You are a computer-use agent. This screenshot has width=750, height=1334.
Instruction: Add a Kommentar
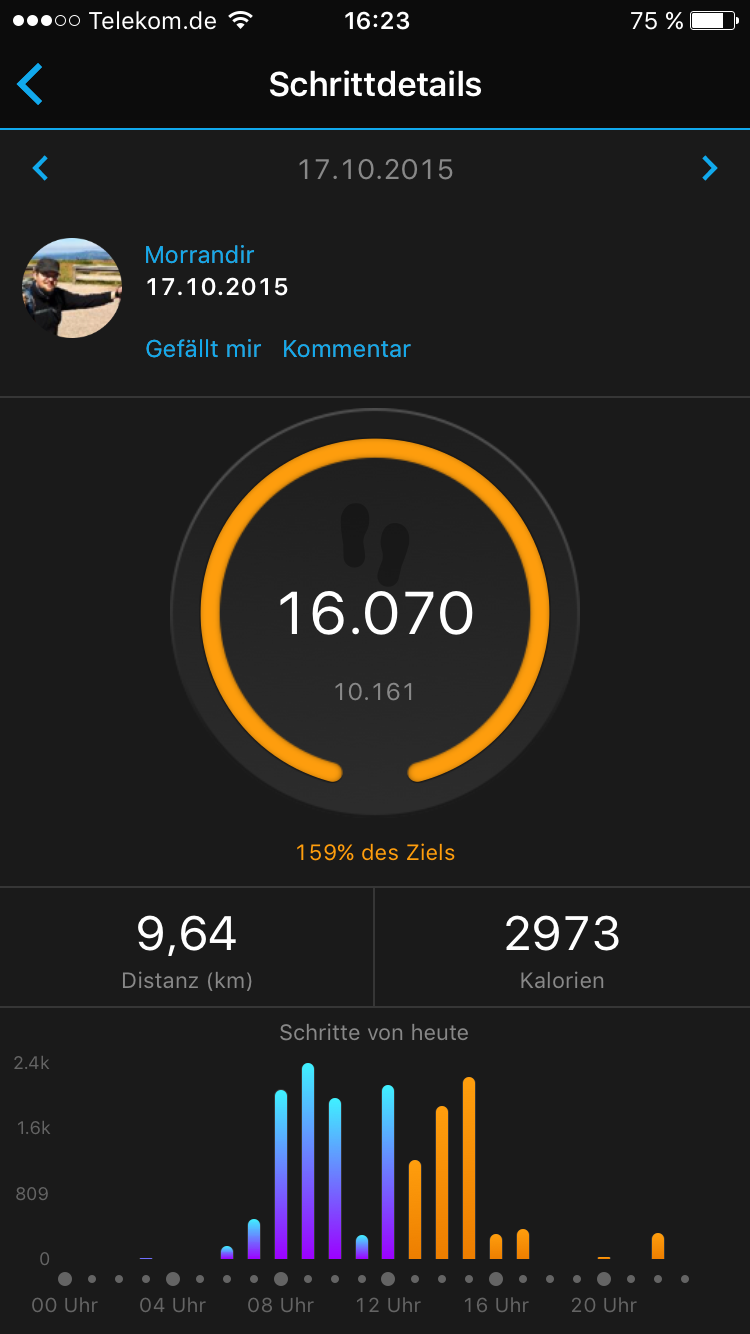click(346, 349)
